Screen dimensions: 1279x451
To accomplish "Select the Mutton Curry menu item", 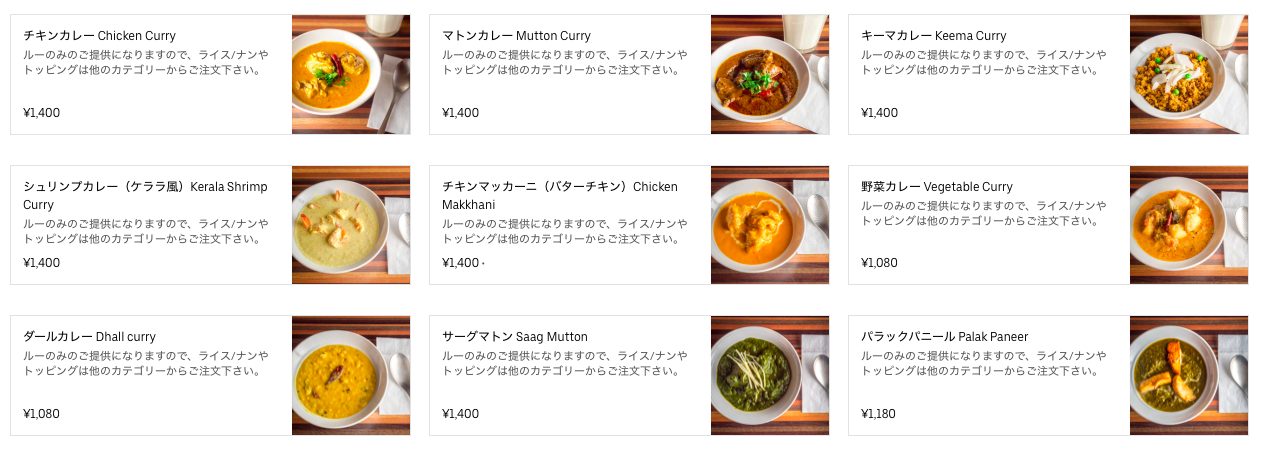I will pos(629,74).
